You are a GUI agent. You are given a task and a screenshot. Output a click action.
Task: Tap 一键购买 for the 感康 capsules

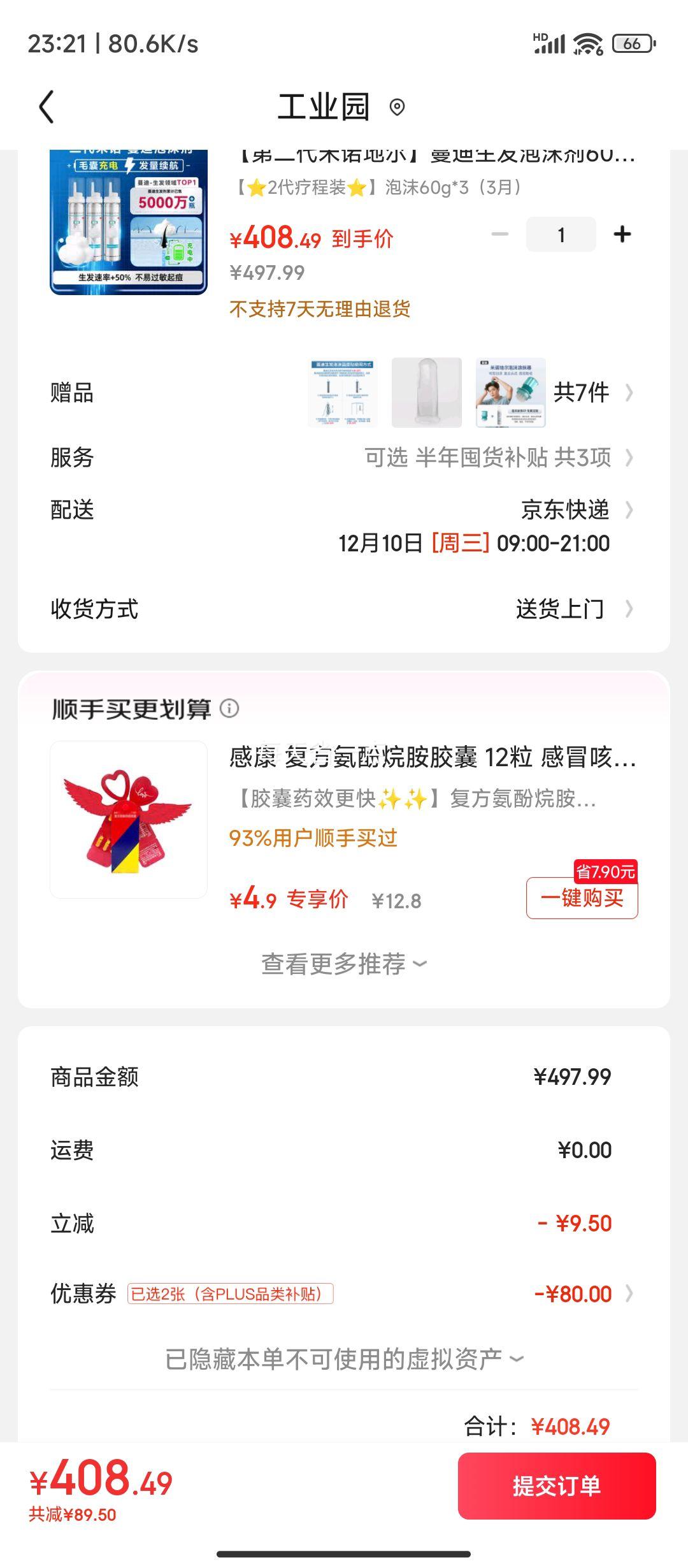582,898
